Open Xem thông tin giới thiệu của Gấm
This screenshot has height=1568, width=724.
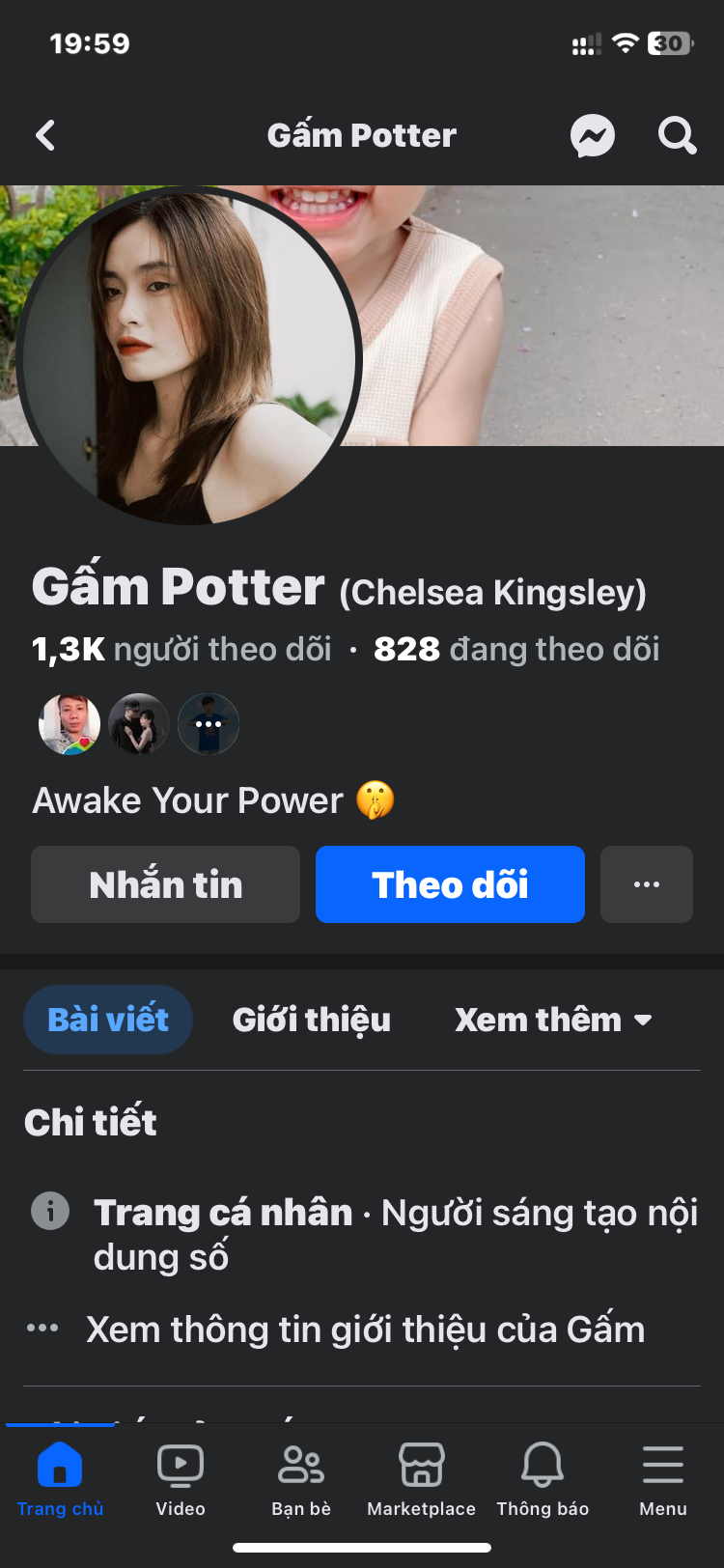pos(365,1330)
